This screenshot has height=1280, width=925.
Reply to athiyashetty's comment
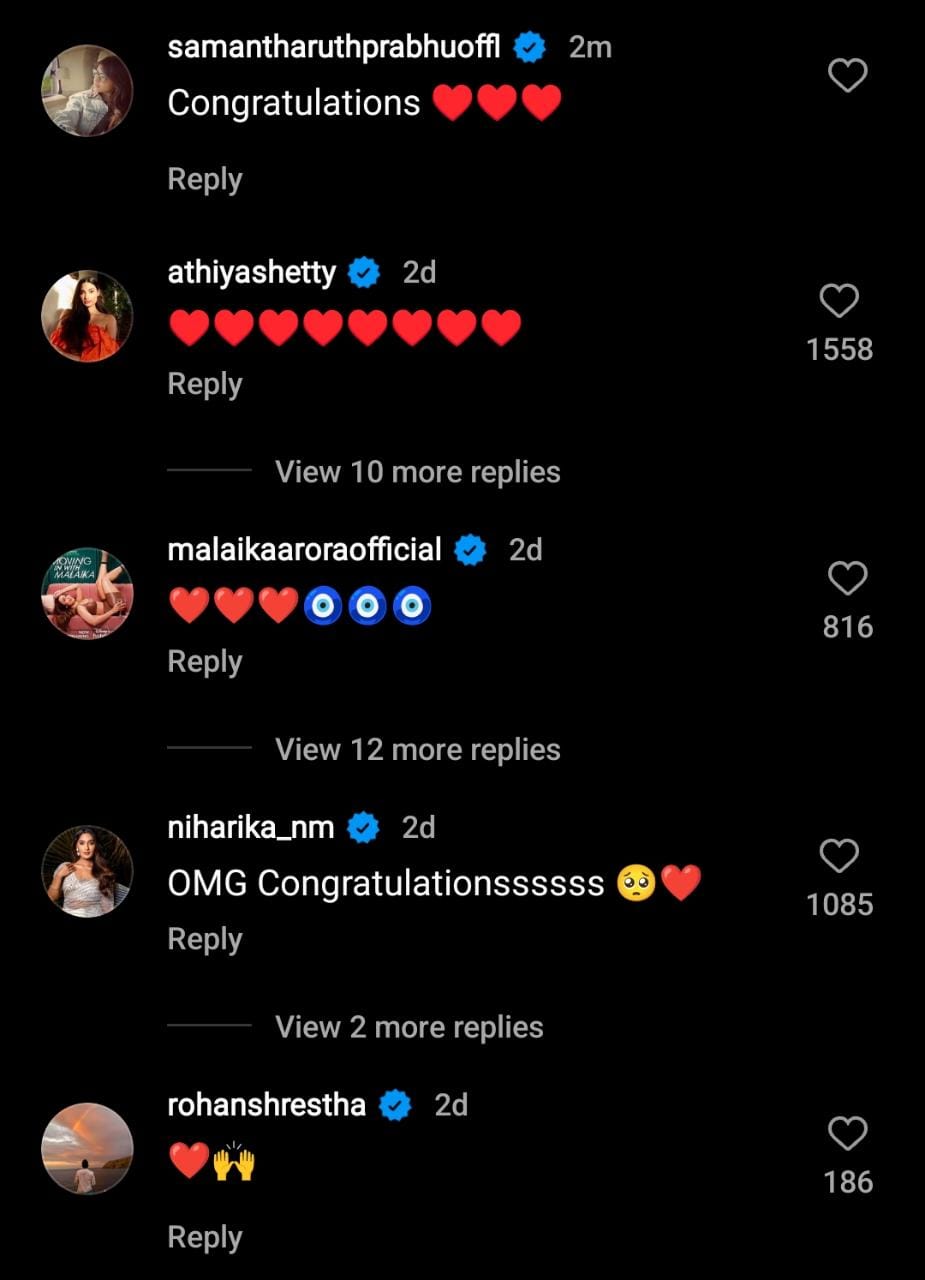pyautogui.click(x=204, y=384)
